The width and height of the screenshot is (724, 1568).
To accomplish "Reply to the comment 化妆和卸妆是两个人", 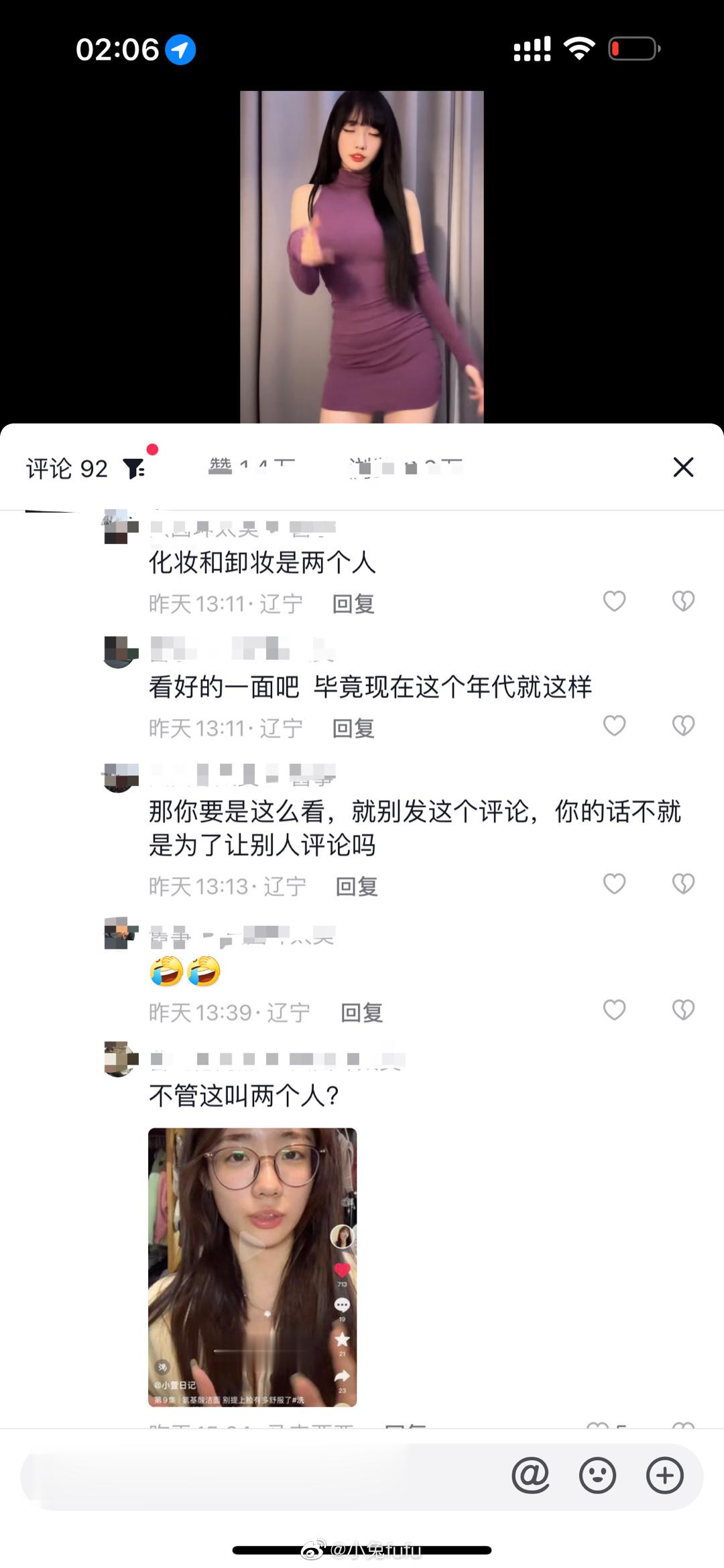I will (x=353, y=604).
